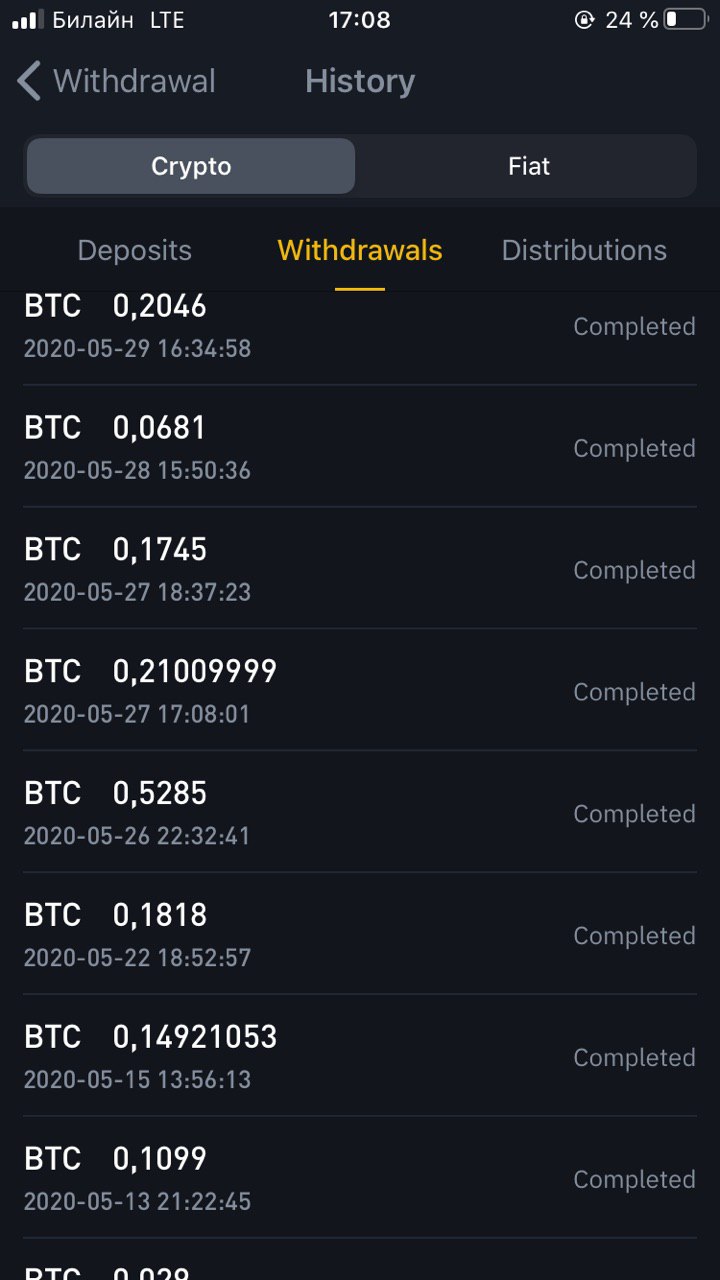Open the 0,14921053 BTC withdrawal
The height and width of the screenshot is (1280, 720).
point(360,1057)
